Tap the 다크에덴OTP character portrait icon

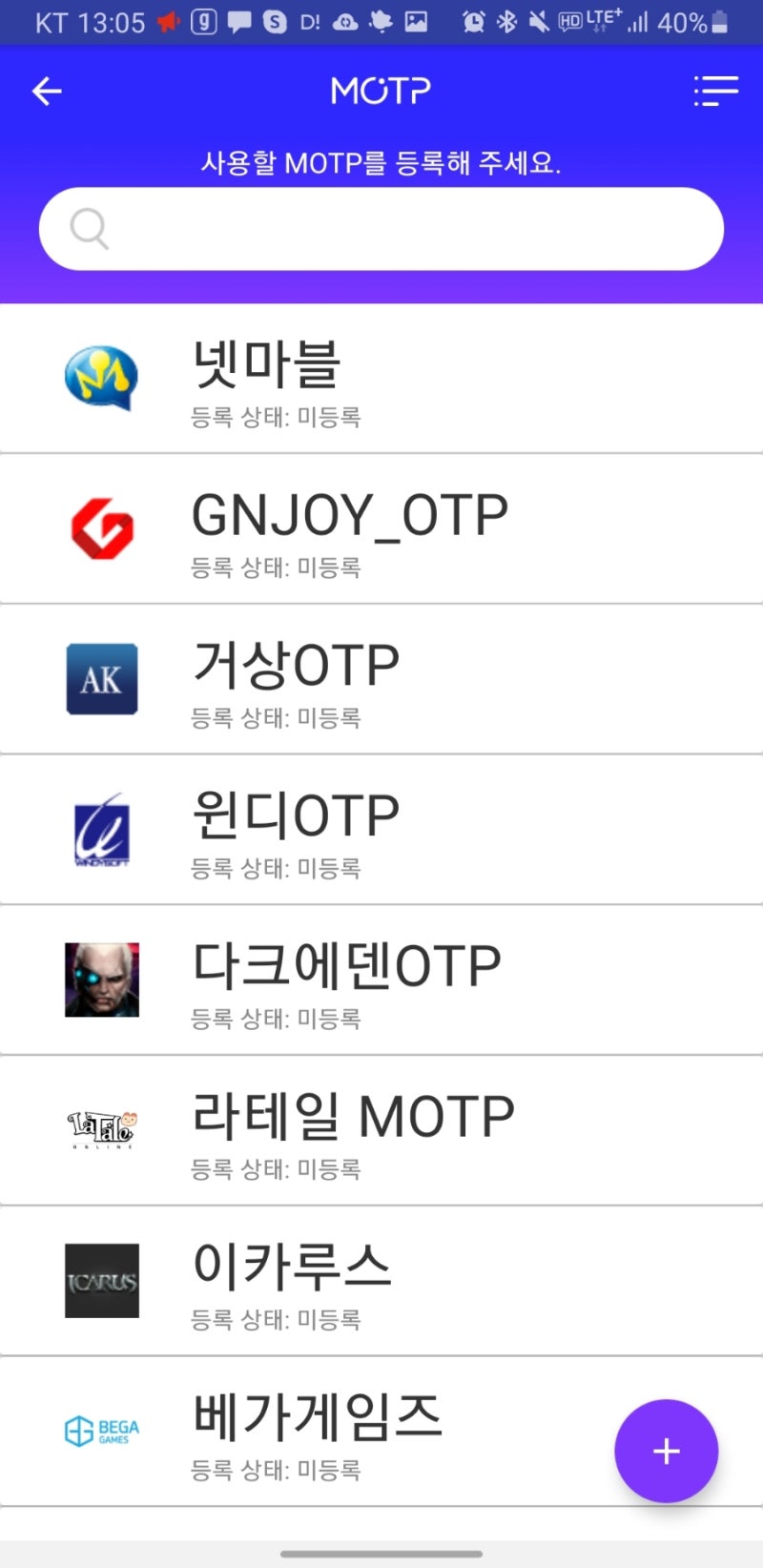pos(101,980)
